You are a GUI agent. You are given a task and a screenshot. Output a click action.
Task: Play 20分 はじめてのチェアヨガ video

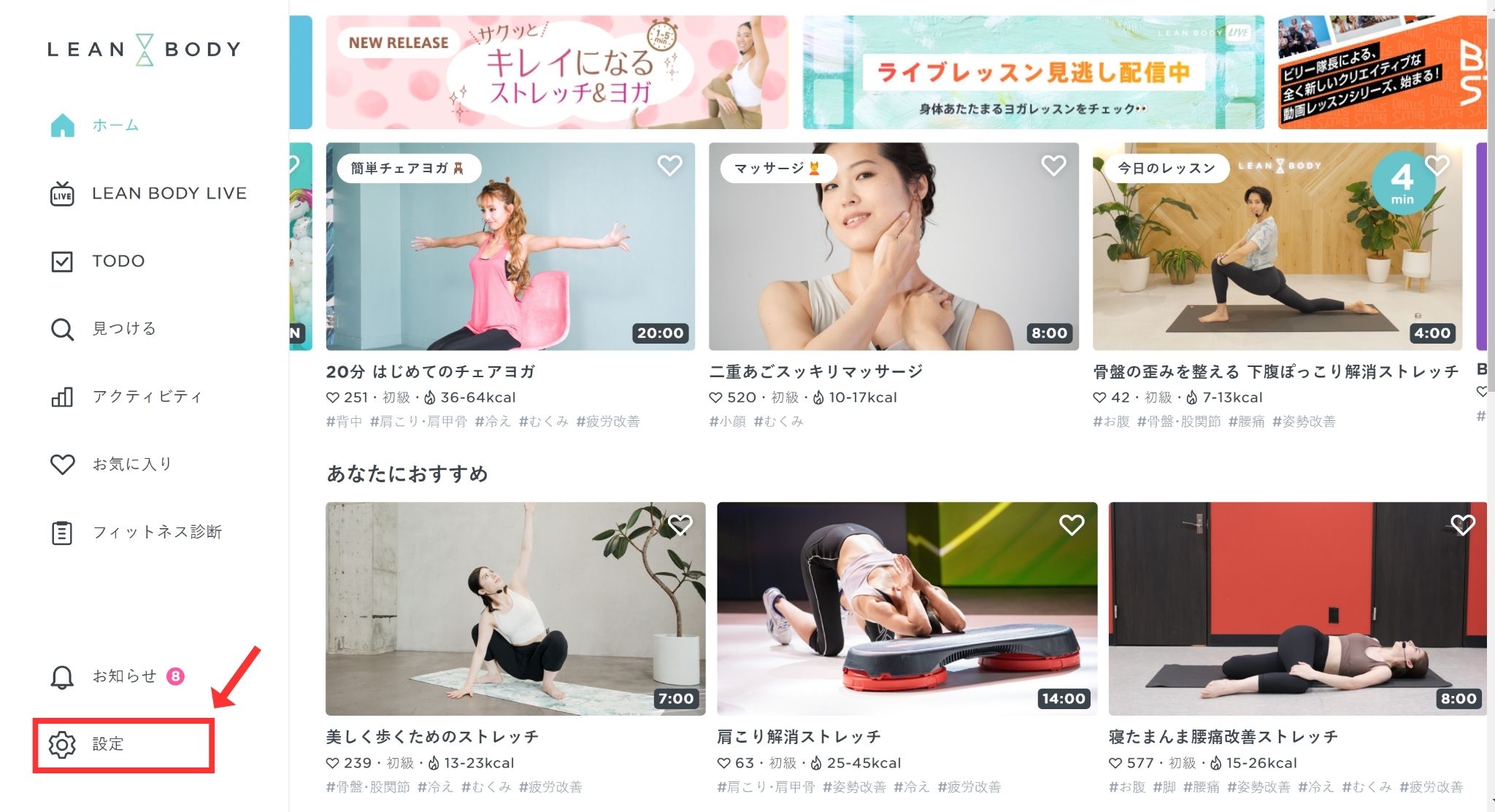[x=510, y=247]
